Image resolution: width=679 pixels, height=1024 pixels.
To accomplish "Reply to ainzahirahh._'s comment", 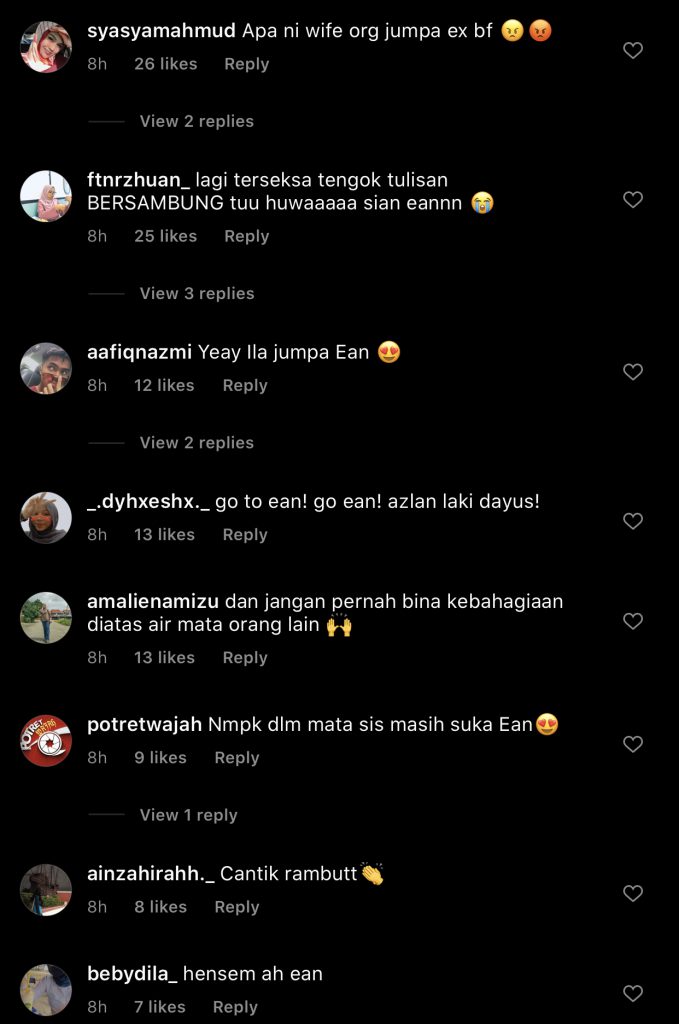I will click(237, 907).
